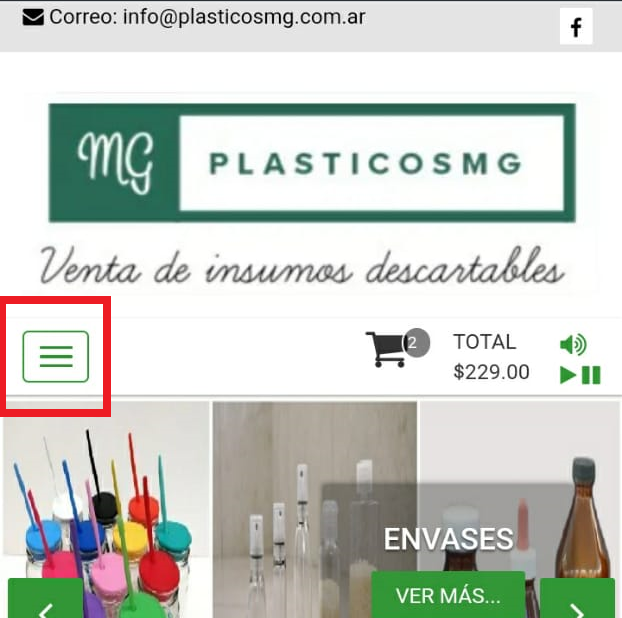The image size is (622, 618).
Task: Open the PlasticosMG logo homepage
Action: [312, 163]
